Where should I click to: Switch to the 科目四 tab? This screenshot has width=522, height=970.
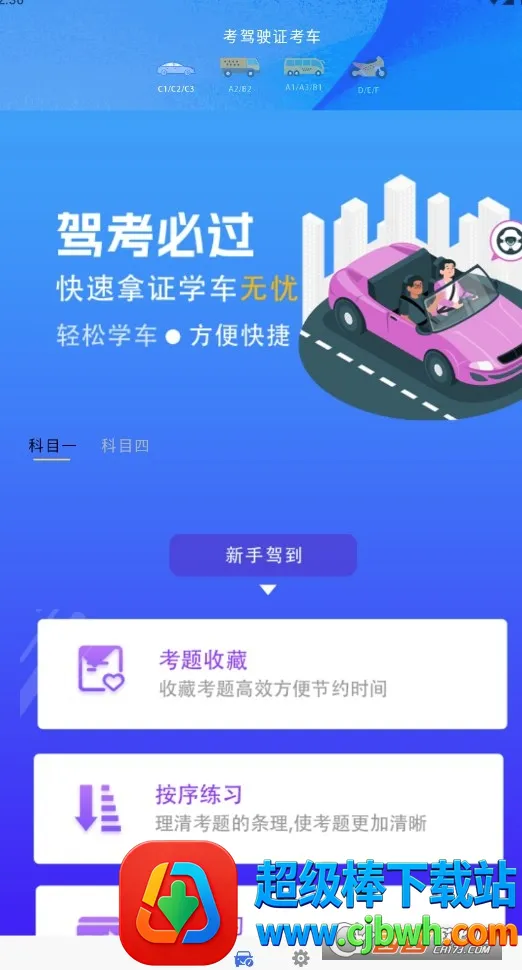coord(125,445)
